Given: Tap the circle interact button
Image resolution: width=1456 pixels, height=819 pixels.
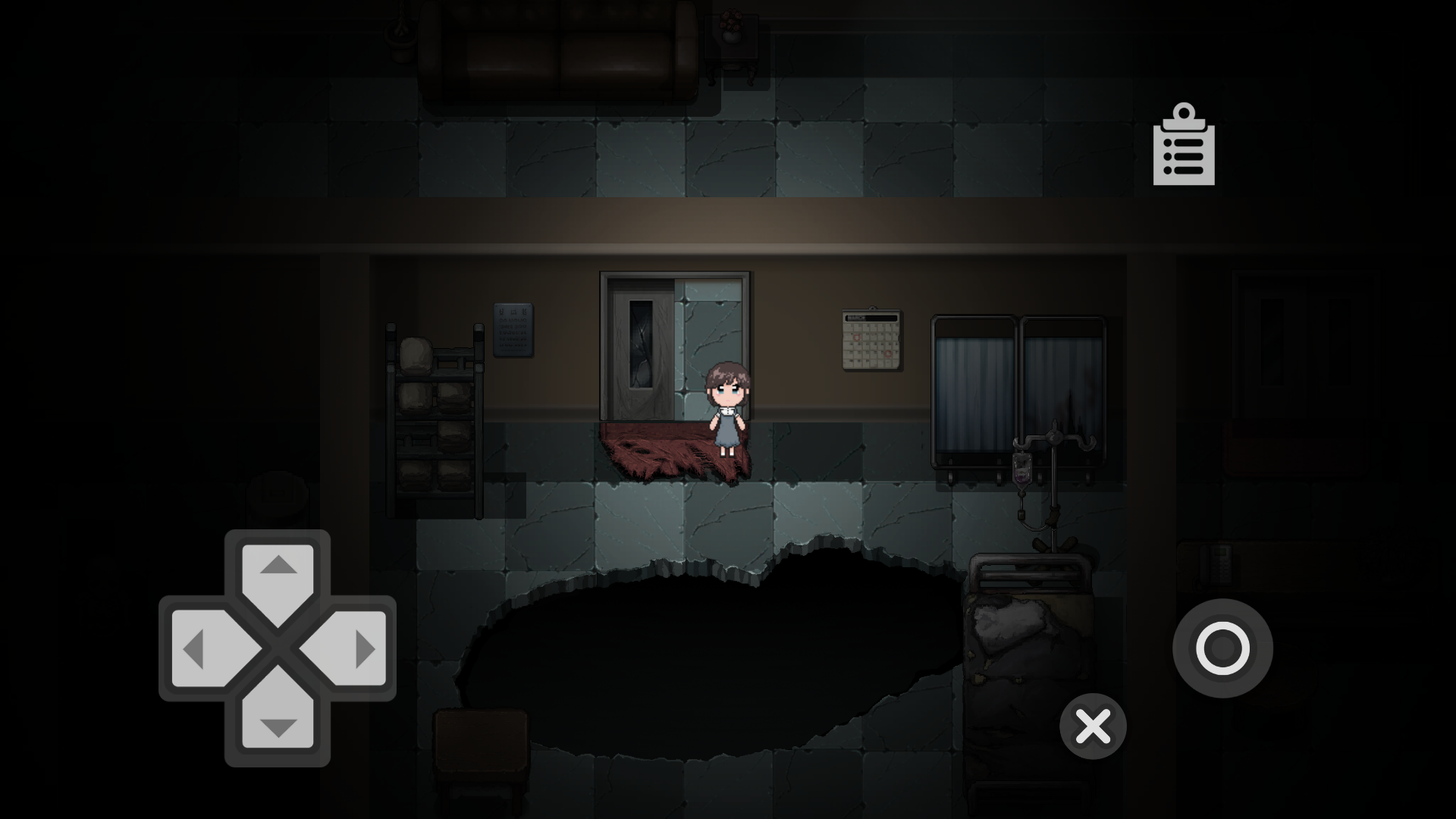Looking at the screenshot, I should 1222,648.
